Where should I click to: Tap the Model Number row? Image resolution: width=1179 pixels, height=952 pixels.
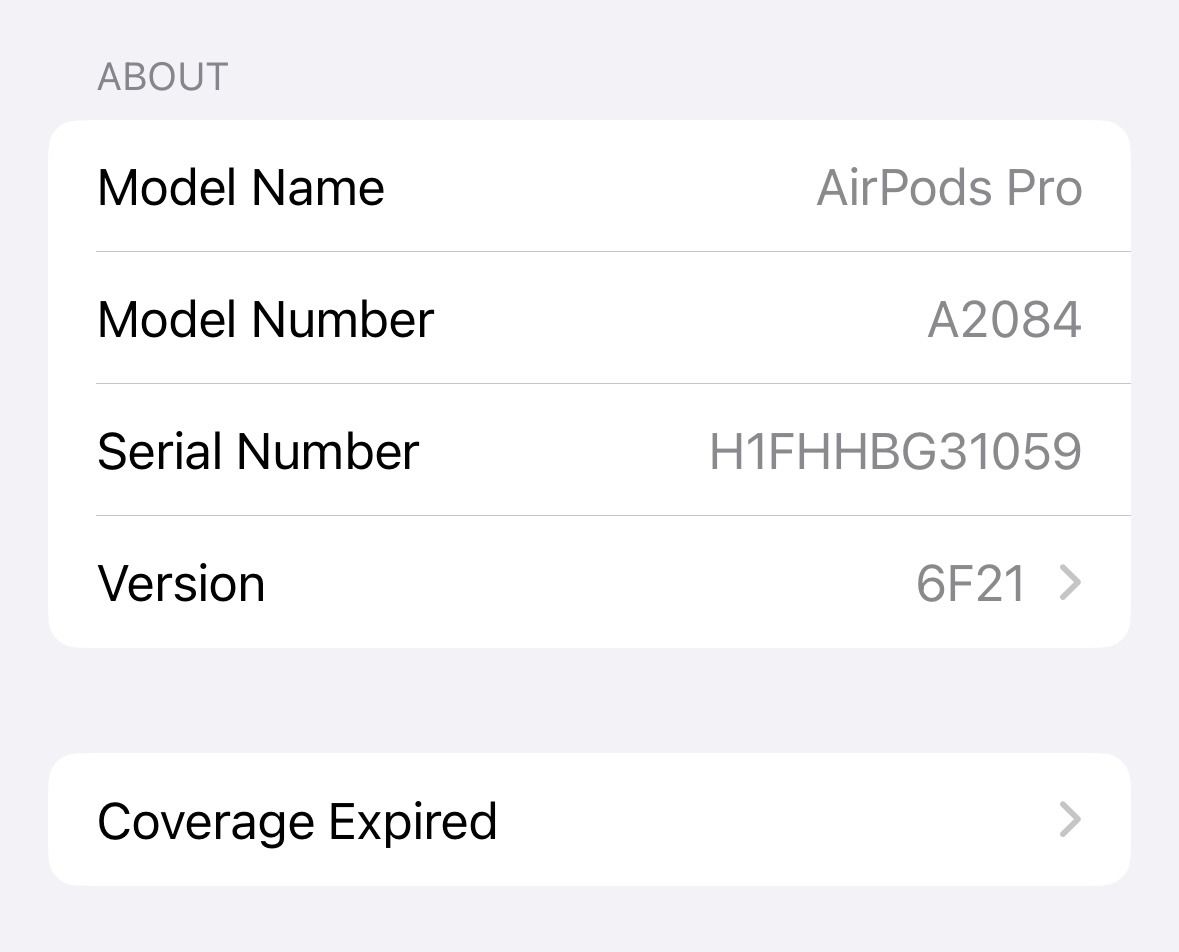click(589, 319)
